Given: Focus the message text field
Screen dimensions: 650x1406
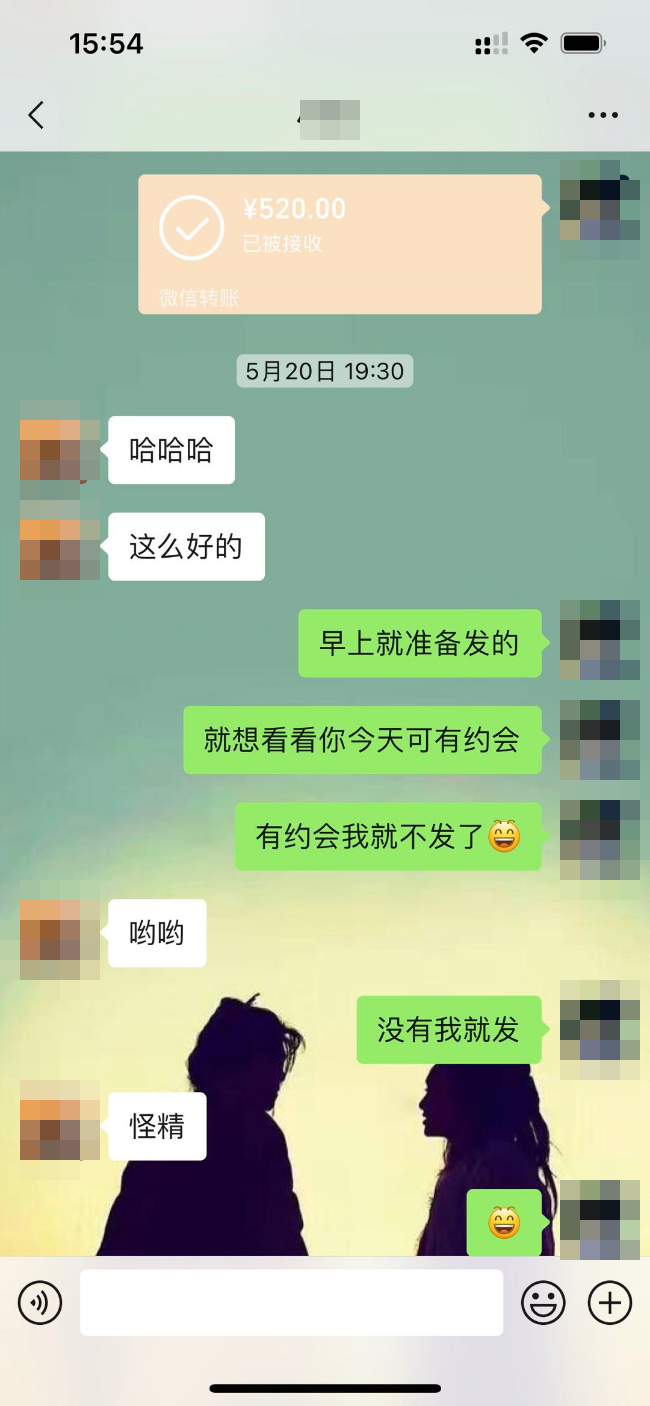Looking at the screenshot, I should tap(291, 1303).
